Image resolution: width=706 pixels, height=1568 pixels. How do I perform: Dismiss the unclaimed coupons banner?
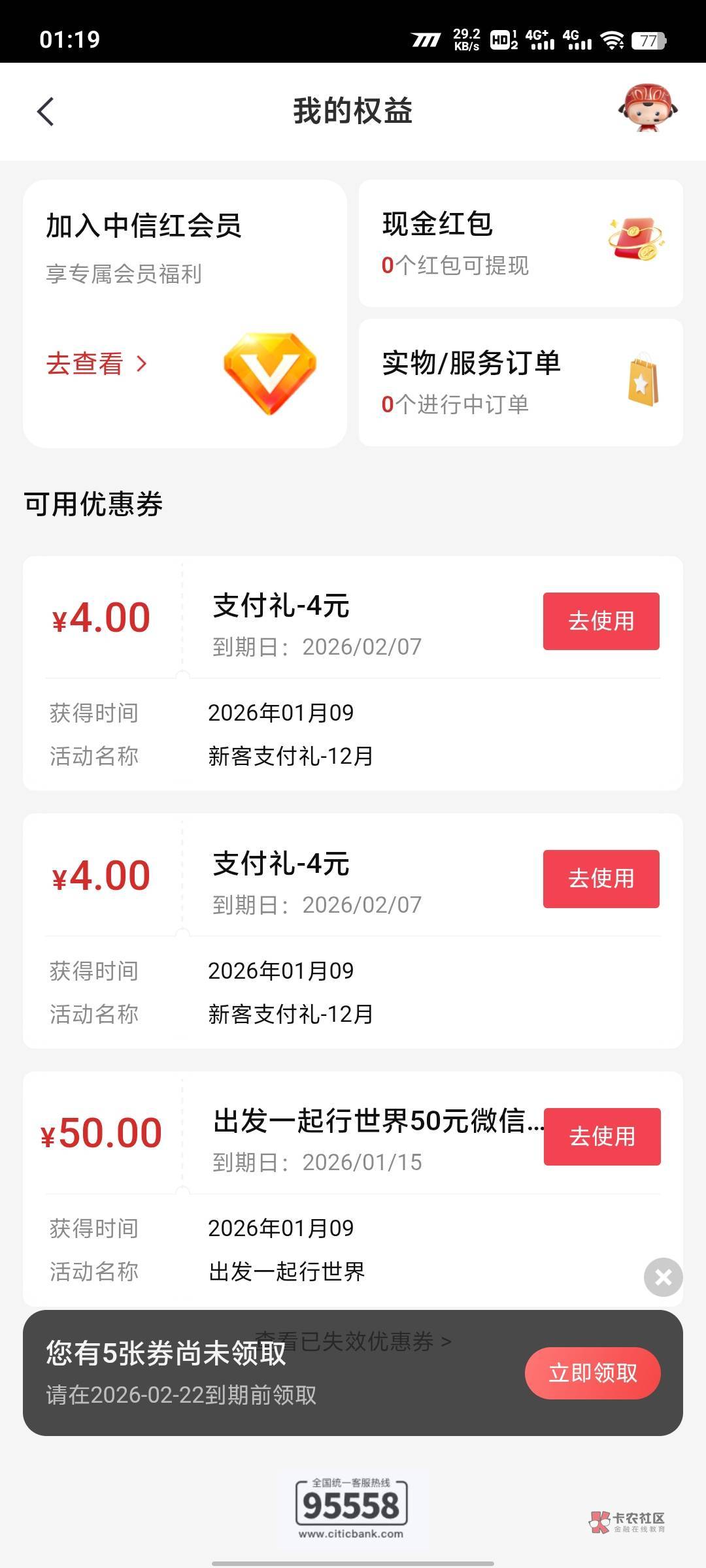click(x=663, y=1277)
